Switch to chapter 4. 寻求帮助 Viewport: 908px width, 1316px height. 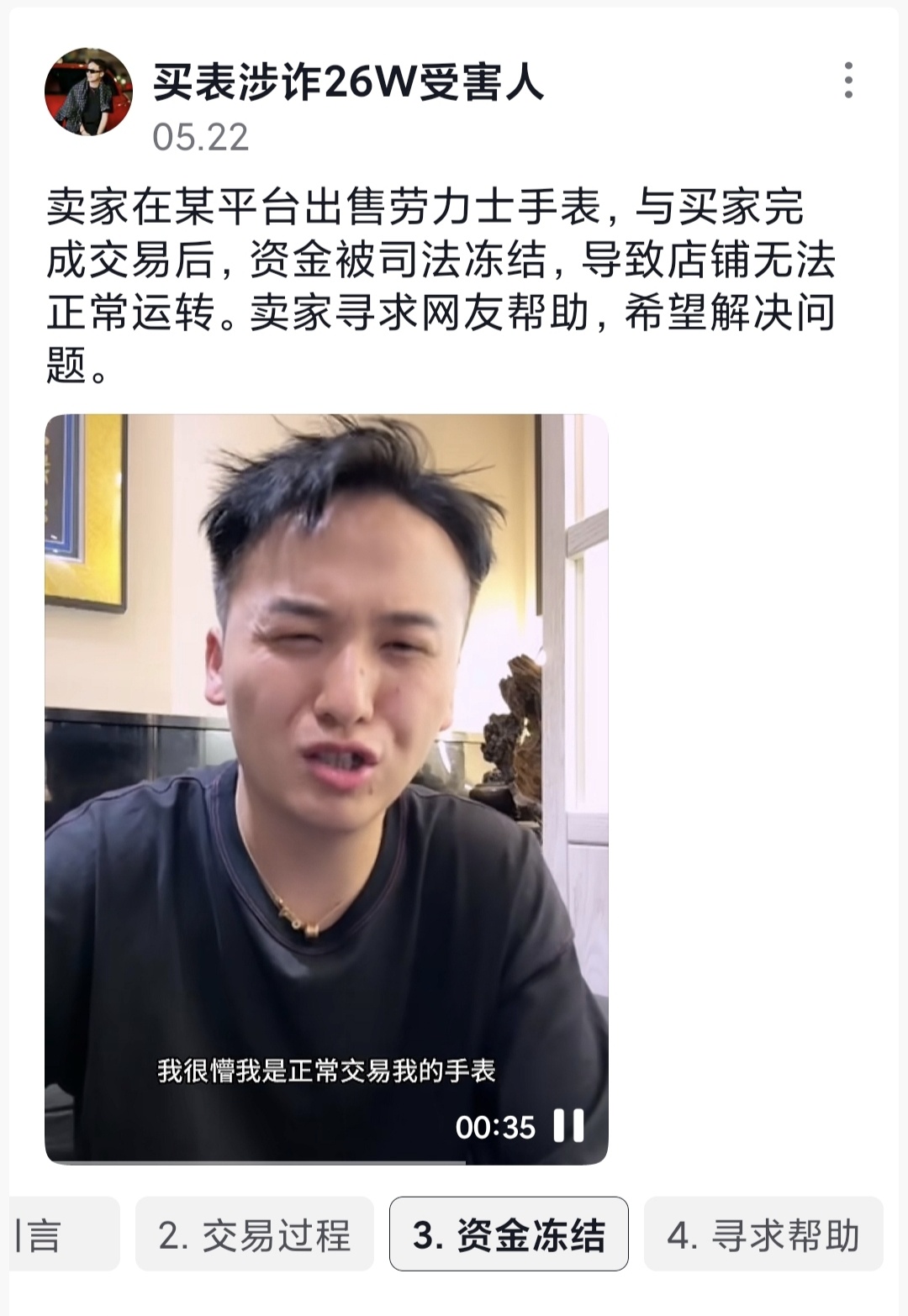point(763,1234)
